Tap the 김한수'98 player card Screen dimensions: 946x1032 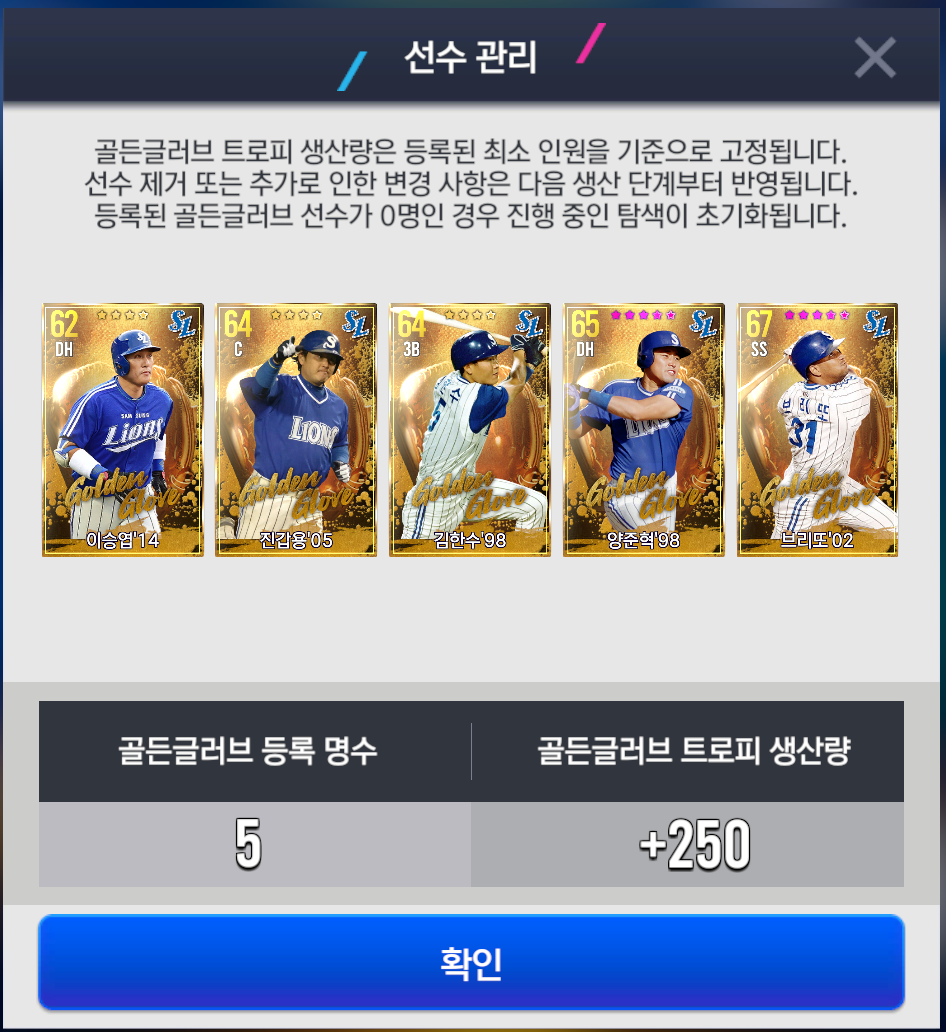click(470, 430)
